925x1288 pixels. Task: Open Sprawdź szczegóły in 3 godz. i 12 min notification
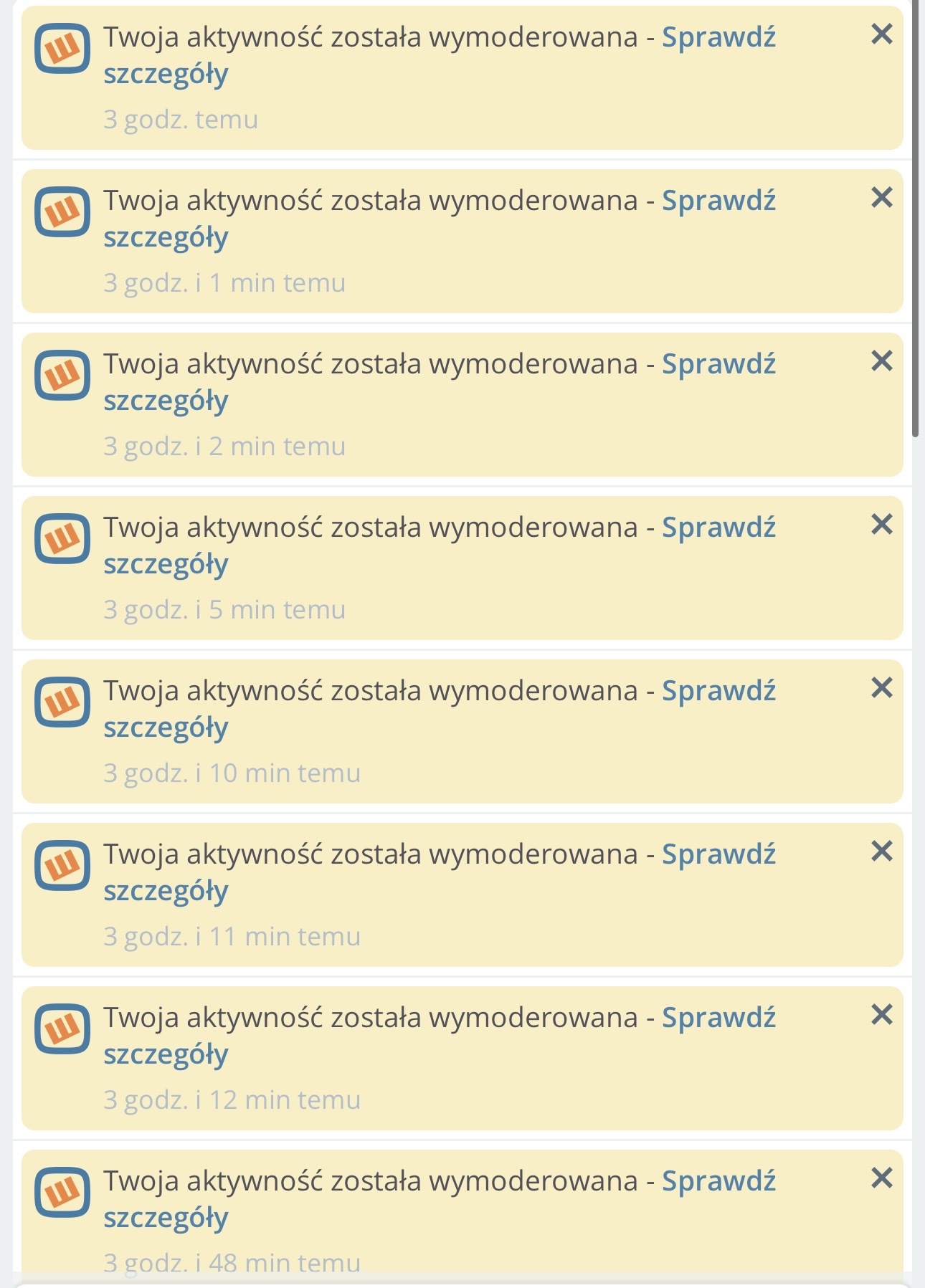(x=718, y=1018)
